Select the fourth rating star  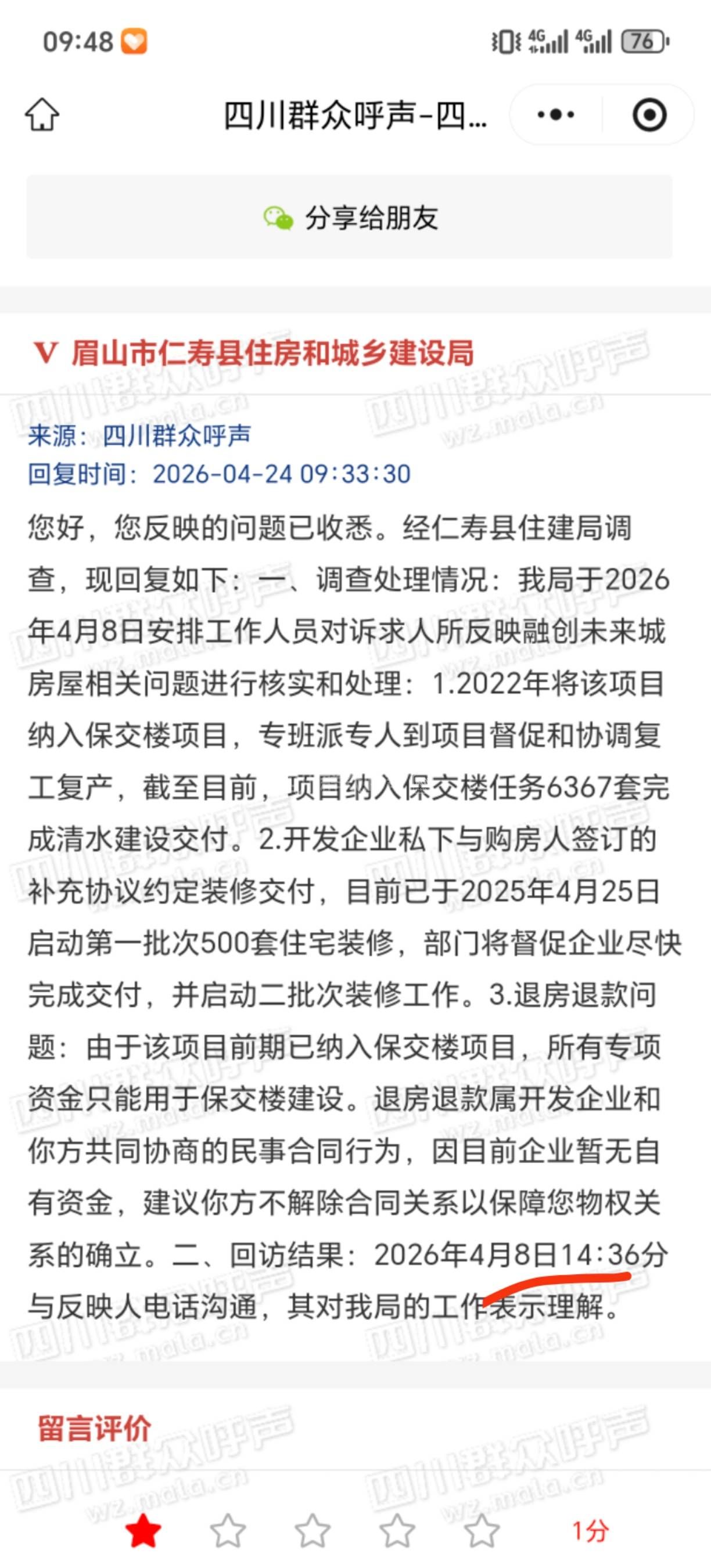pos(397,1531)
